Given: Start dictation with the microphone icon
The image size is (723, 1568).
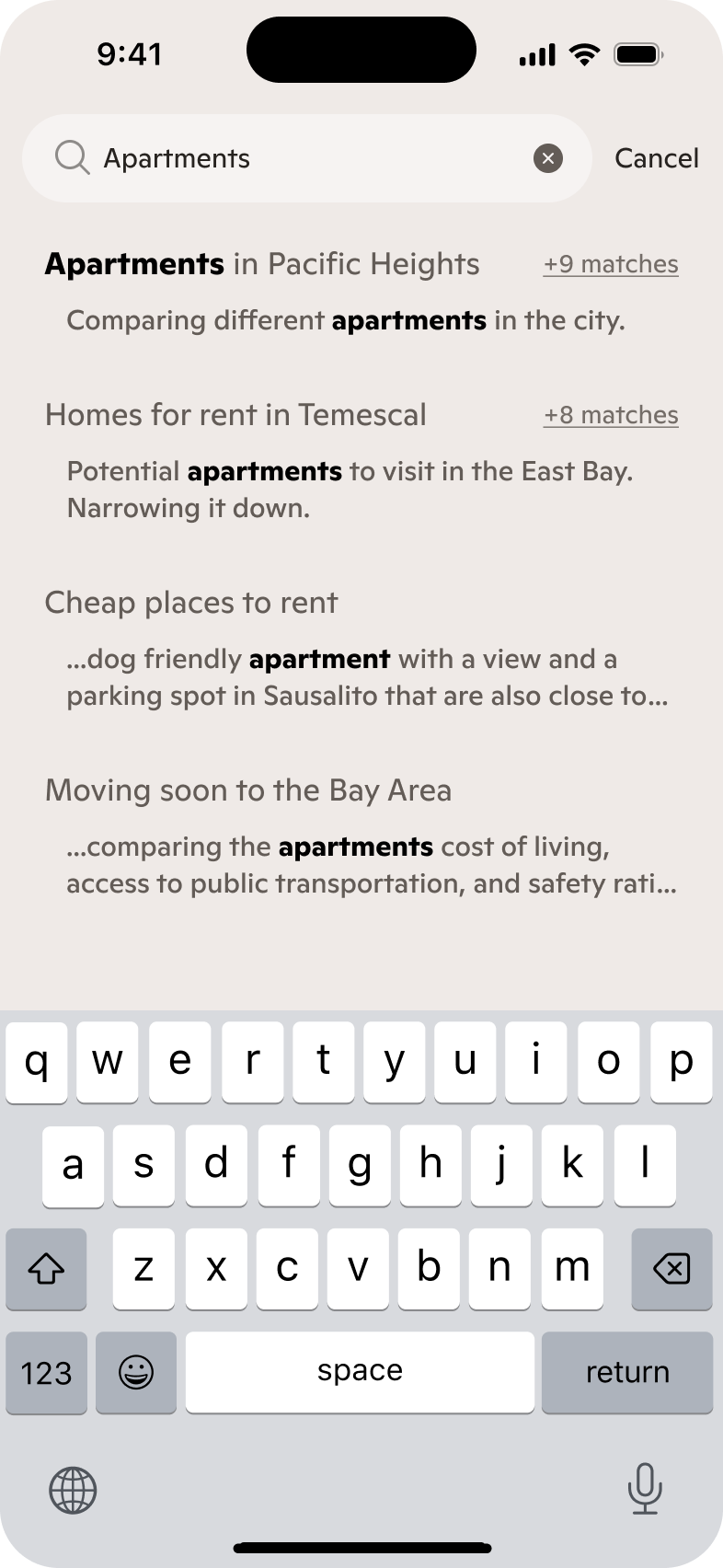Looking at the screenshot, I should [x=645, y=1488].
